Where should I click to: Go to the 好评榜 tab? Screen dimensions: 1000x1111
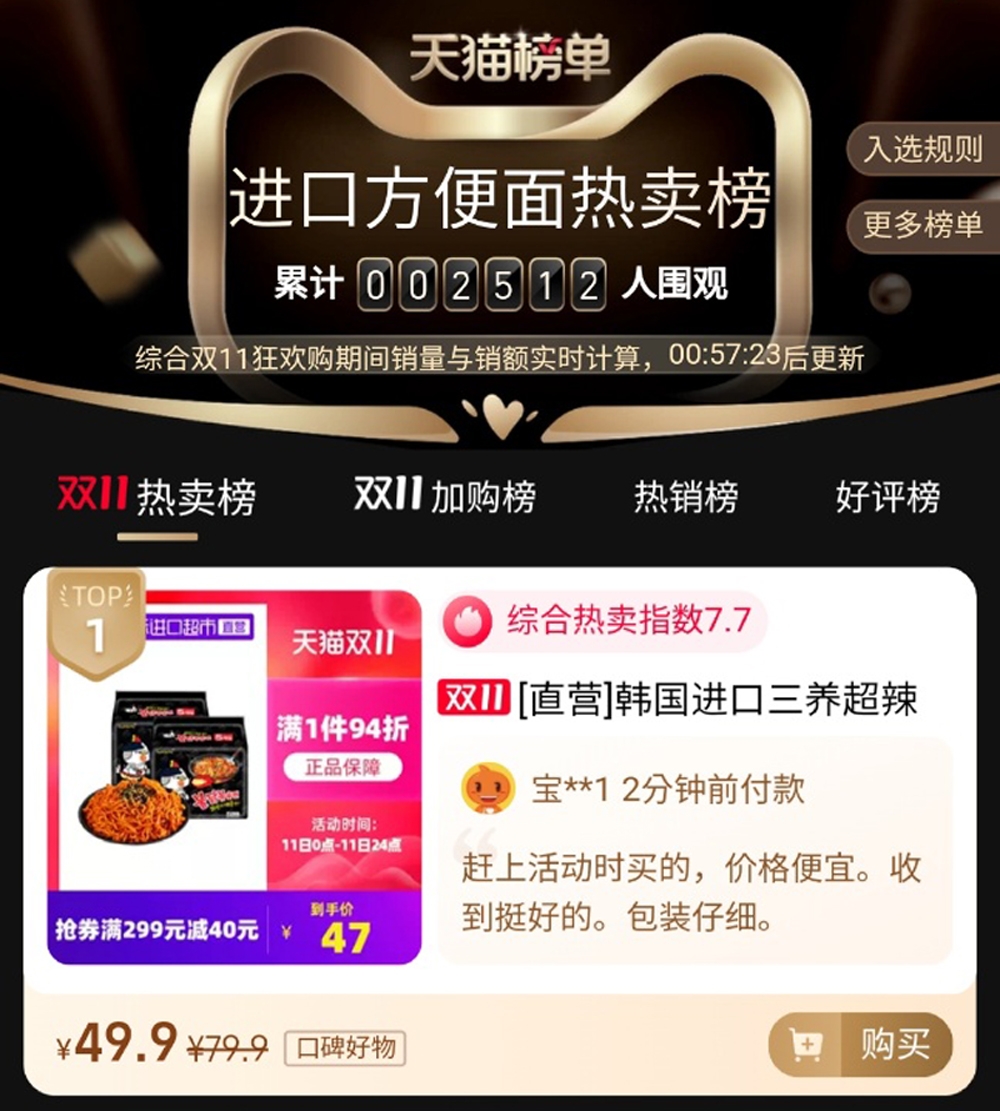(x=888, y=497)
